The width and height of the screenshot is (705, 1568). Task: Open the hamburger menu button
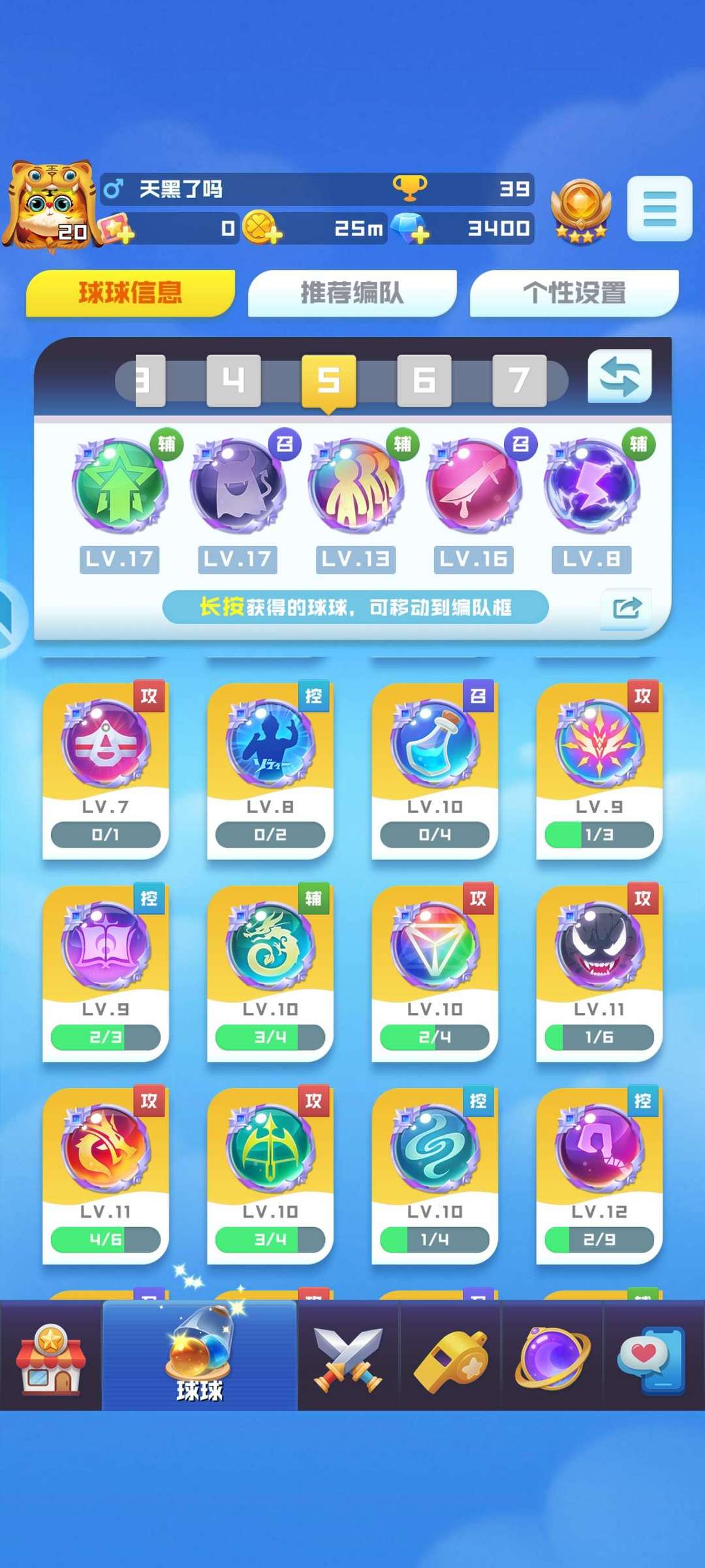tap(659, 208)
